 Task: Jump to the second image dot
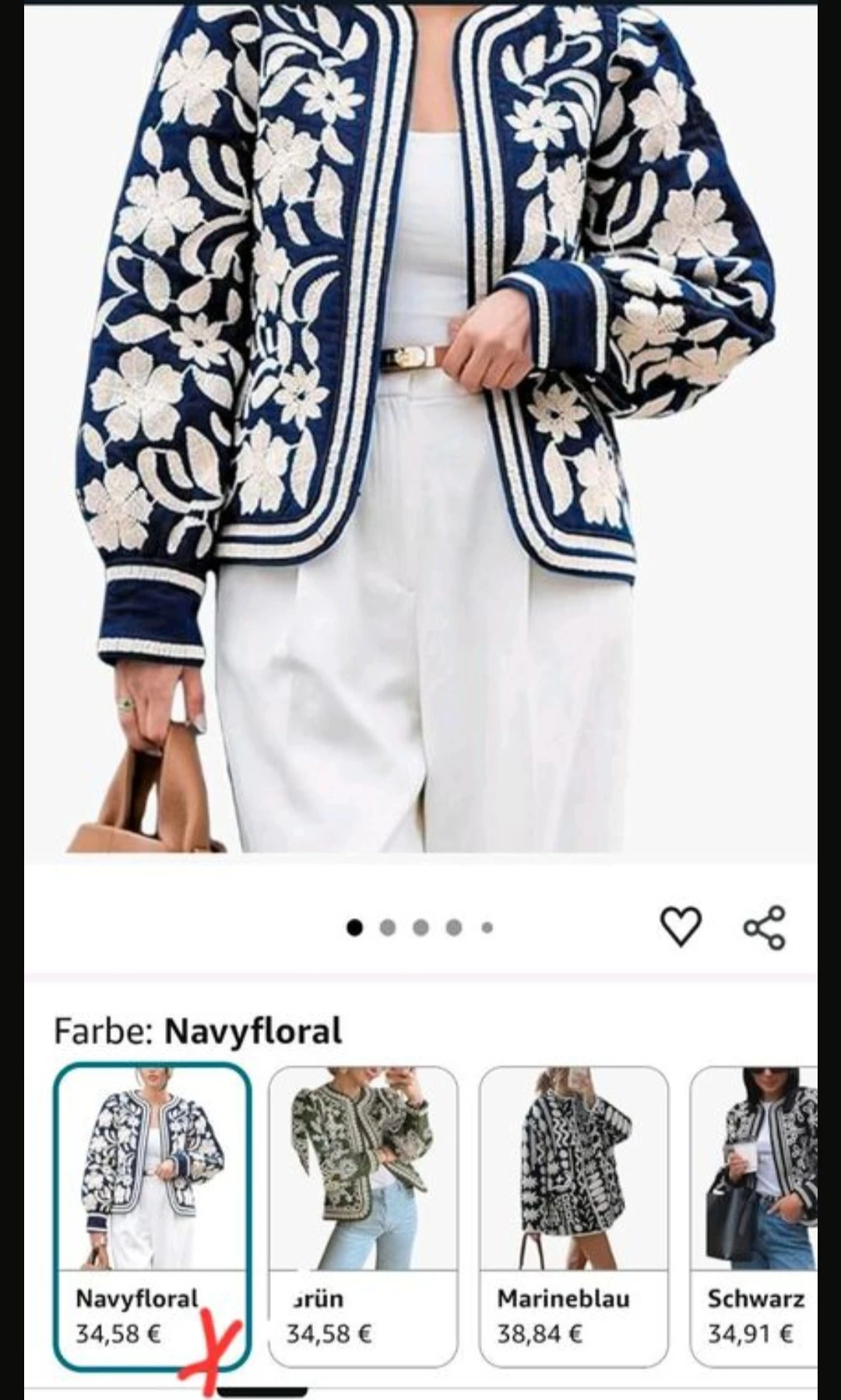(388, 927)
